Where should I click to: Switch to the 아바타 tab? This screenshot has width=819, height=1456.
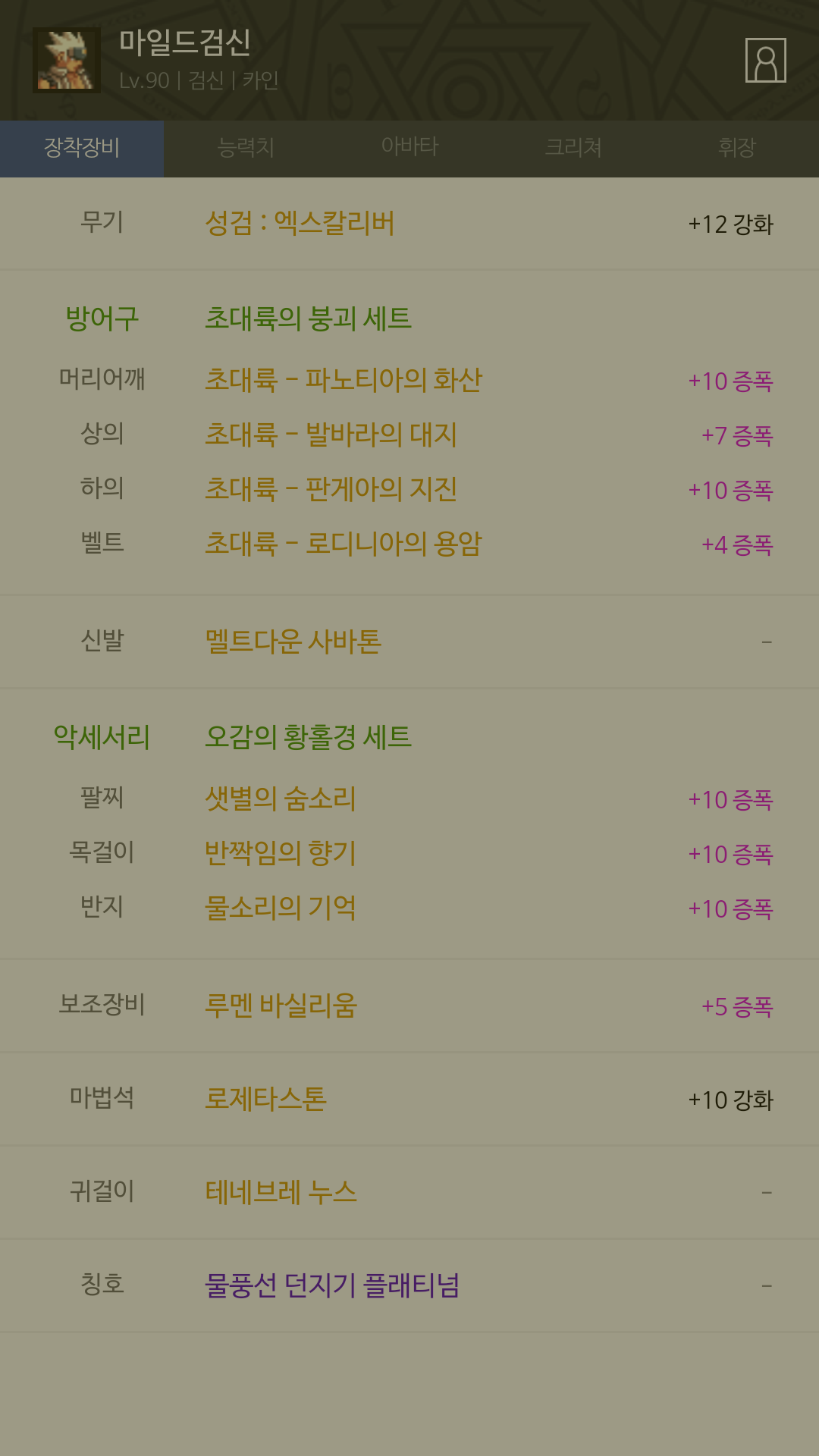[x=409, y=148]
